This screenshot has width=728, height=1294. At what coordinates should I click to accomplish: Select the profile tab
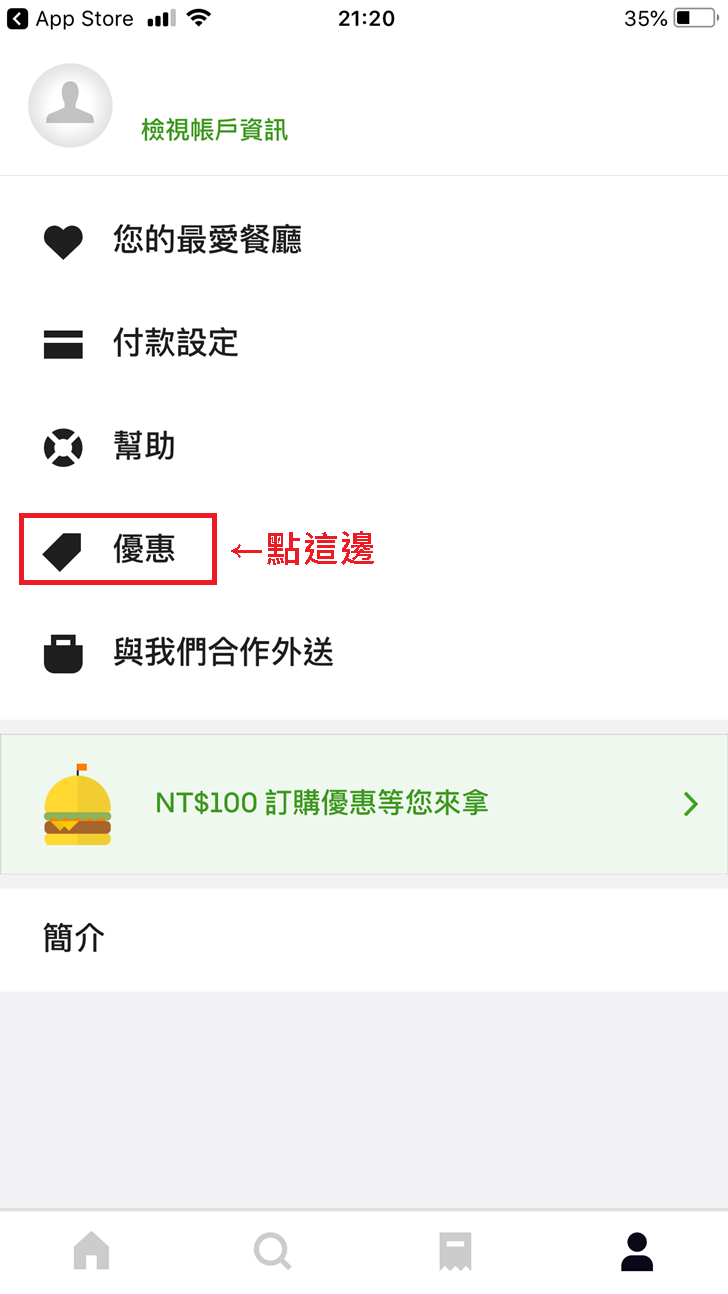point(637,1251)
